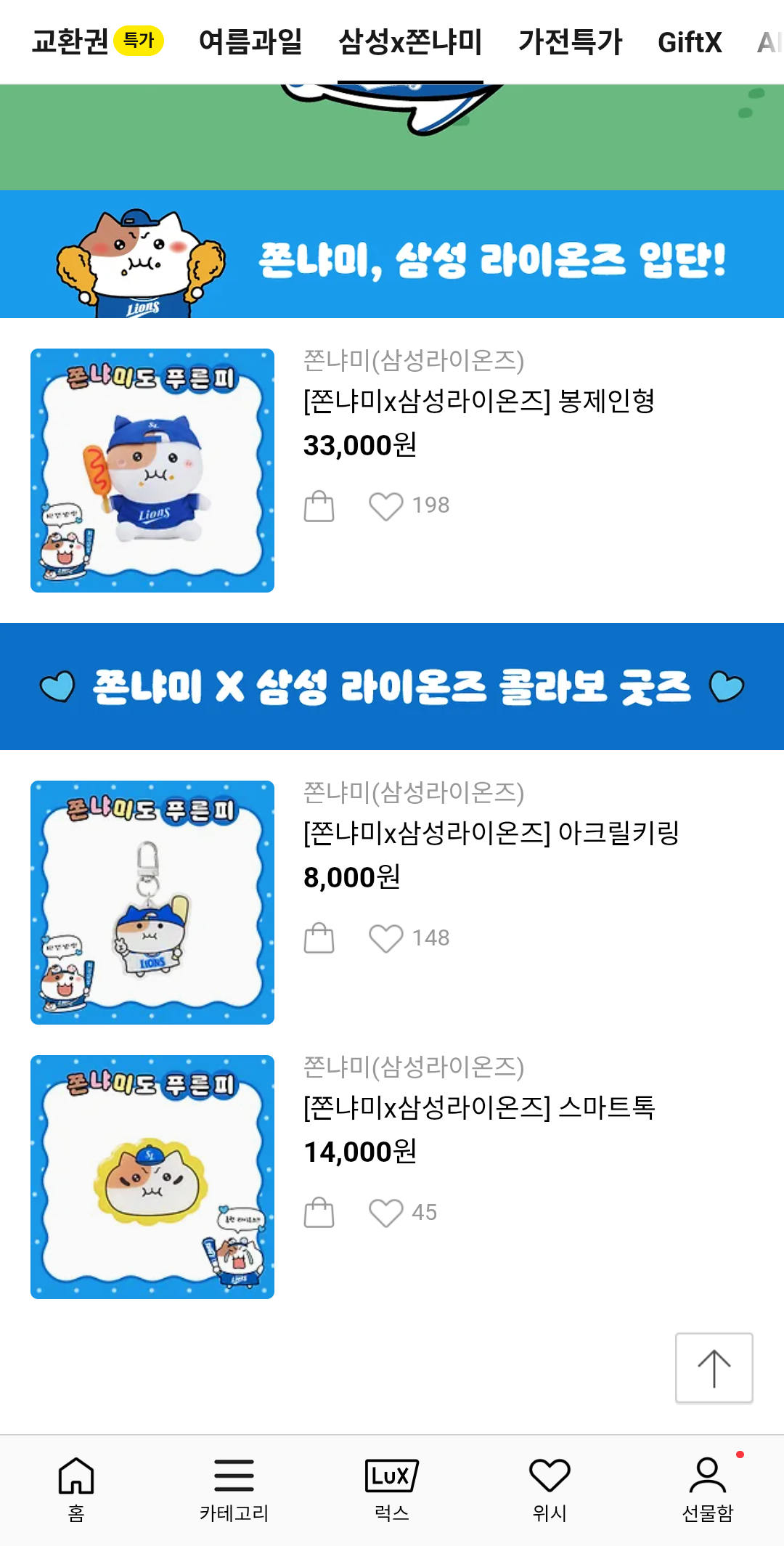Heart the 스마트톡 item
The height and width of the screenshot is (1546, 784).
(x=385, y=1213)
